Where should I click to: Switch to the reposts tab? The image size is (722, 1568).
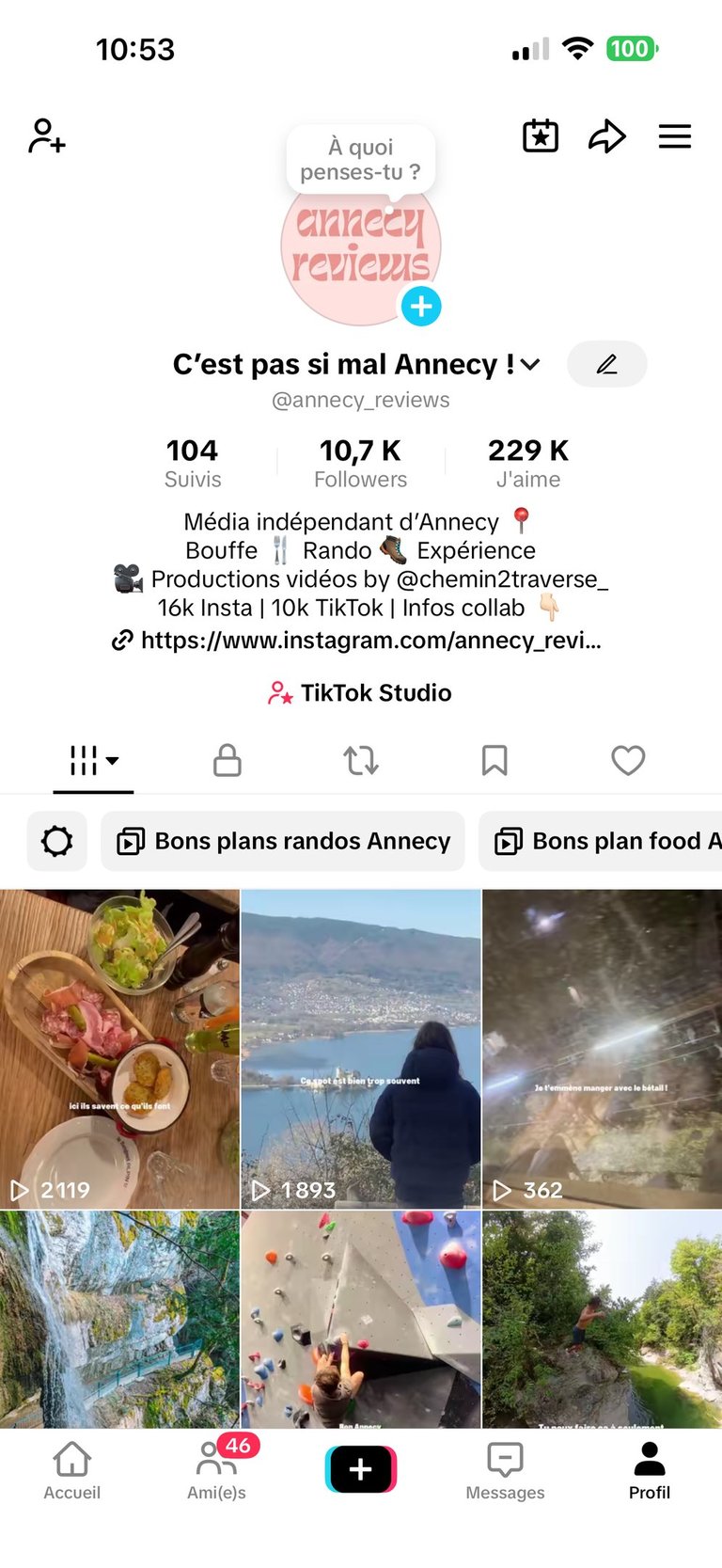[361, 760]
